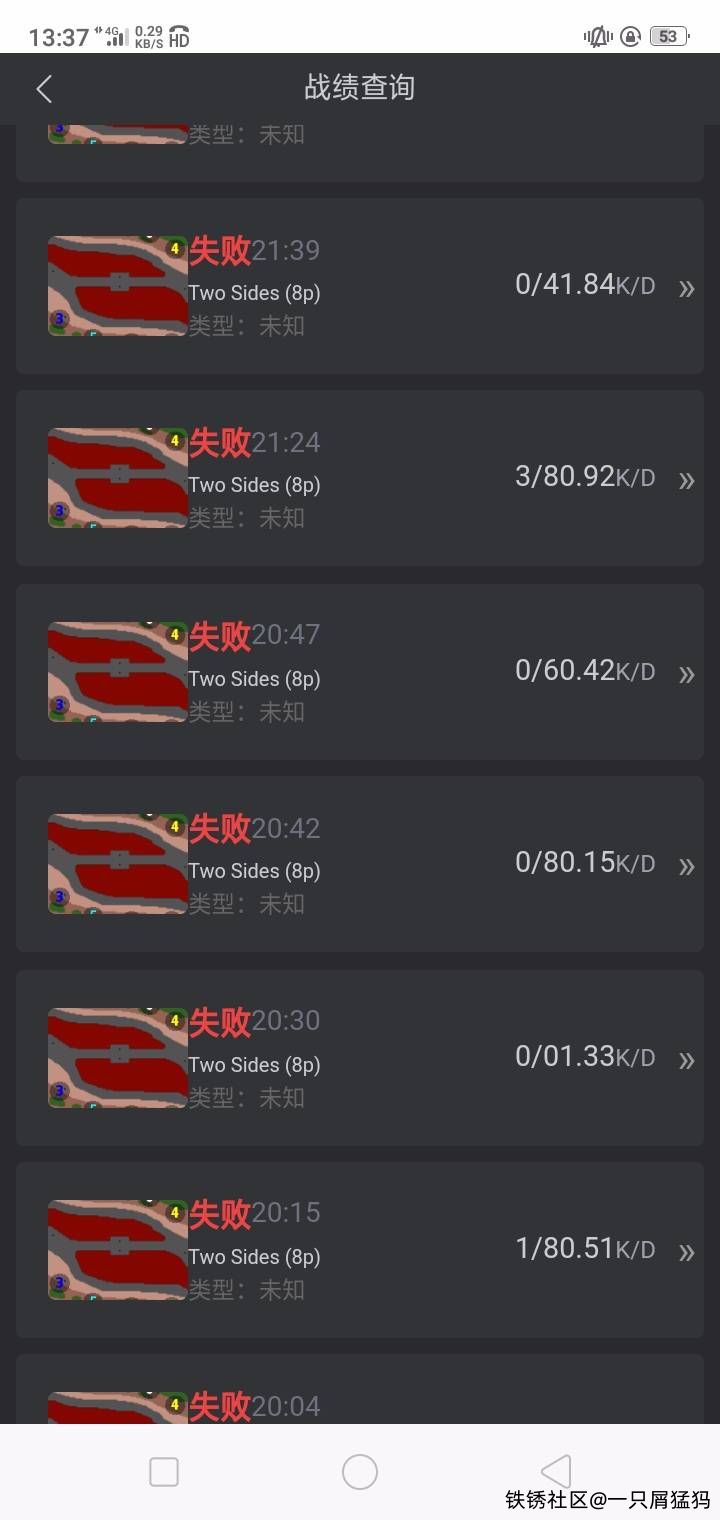The image size is (720, 1520).
Task: Go back from the 战绩查询 page
Action: coord(44,89)
